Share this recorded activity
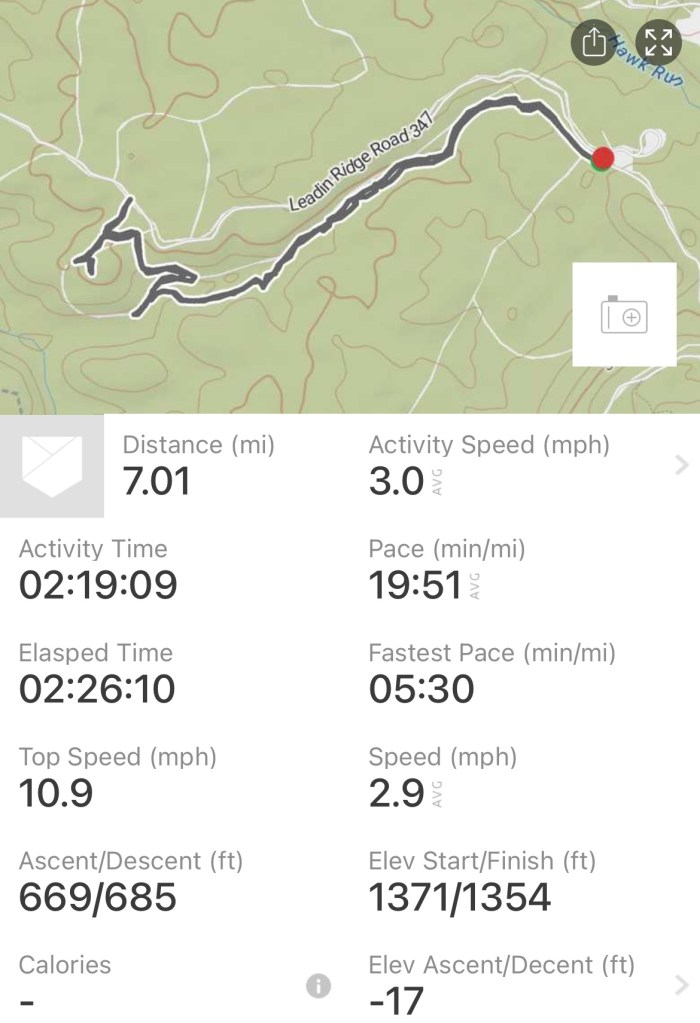 point(593,42)
